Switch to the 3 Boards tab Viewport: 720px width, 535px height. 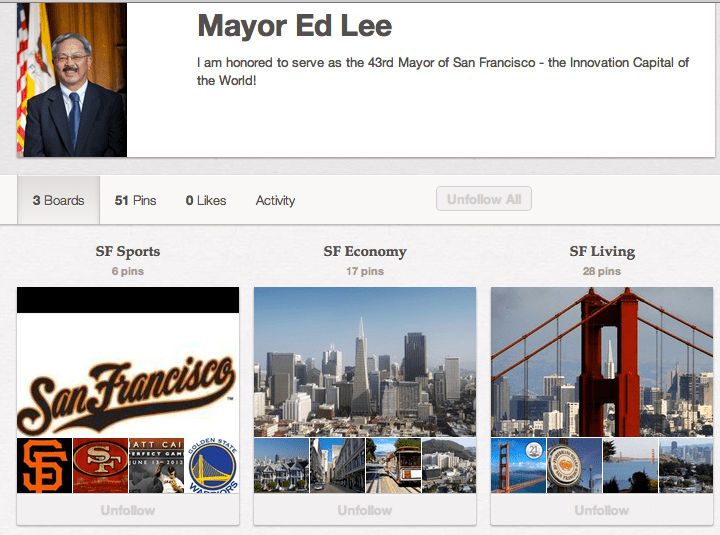[x=58, y=200]
